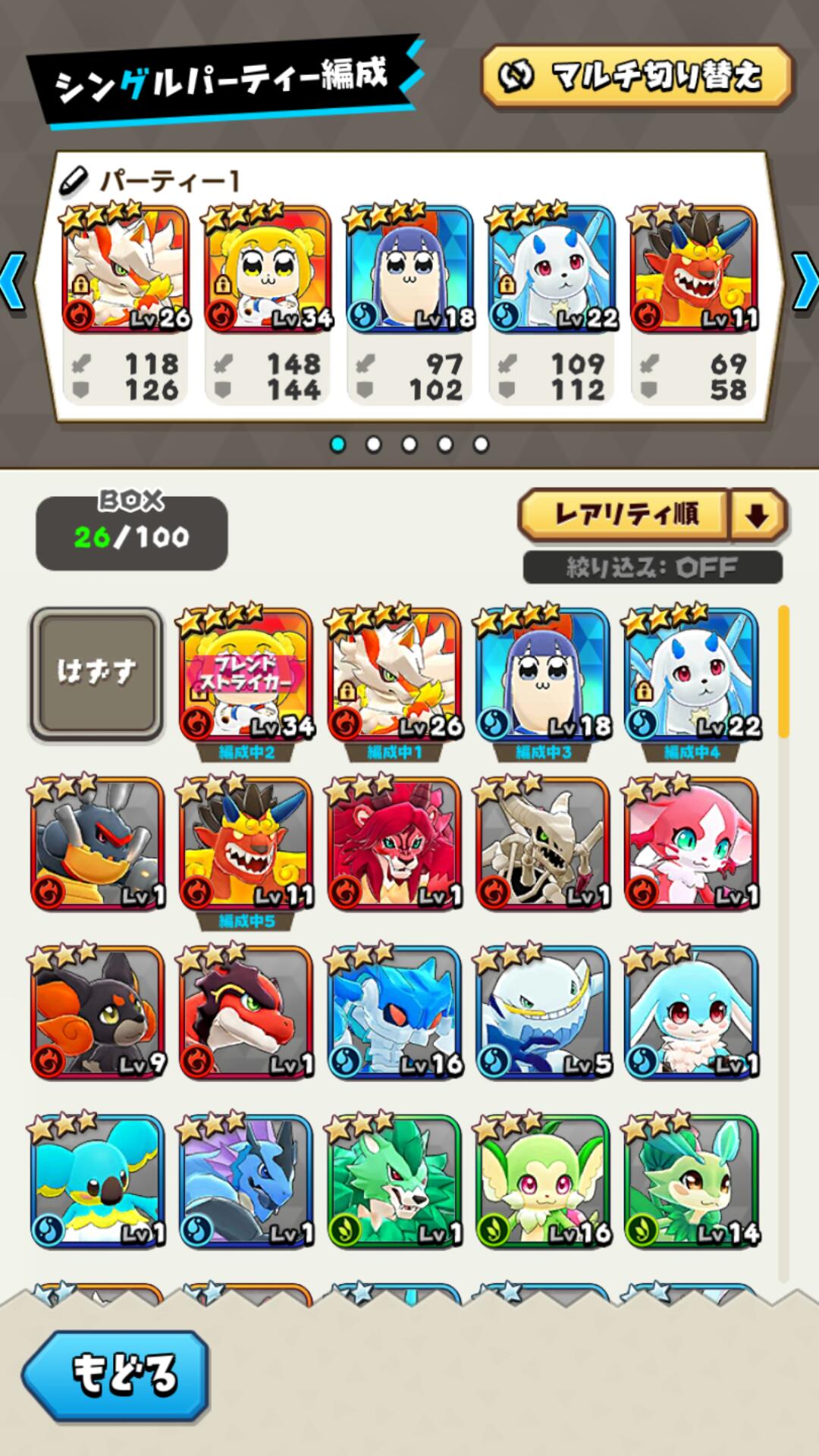Open the 絞り込み OFF filter
The height and width of the screenshot is (1456, 819).
click(652, 567)
